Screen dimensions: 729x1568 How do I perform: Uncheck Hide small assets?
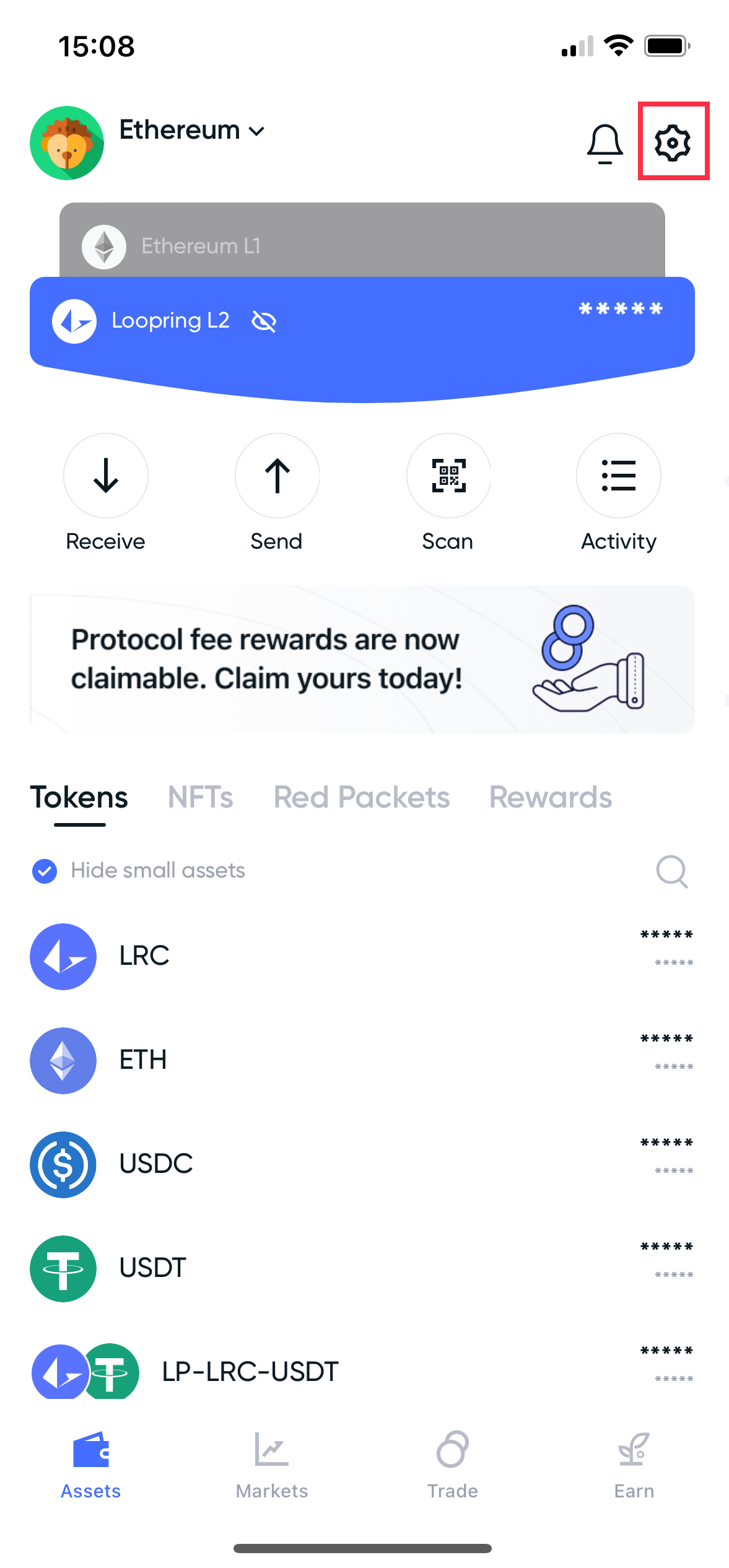45,871
